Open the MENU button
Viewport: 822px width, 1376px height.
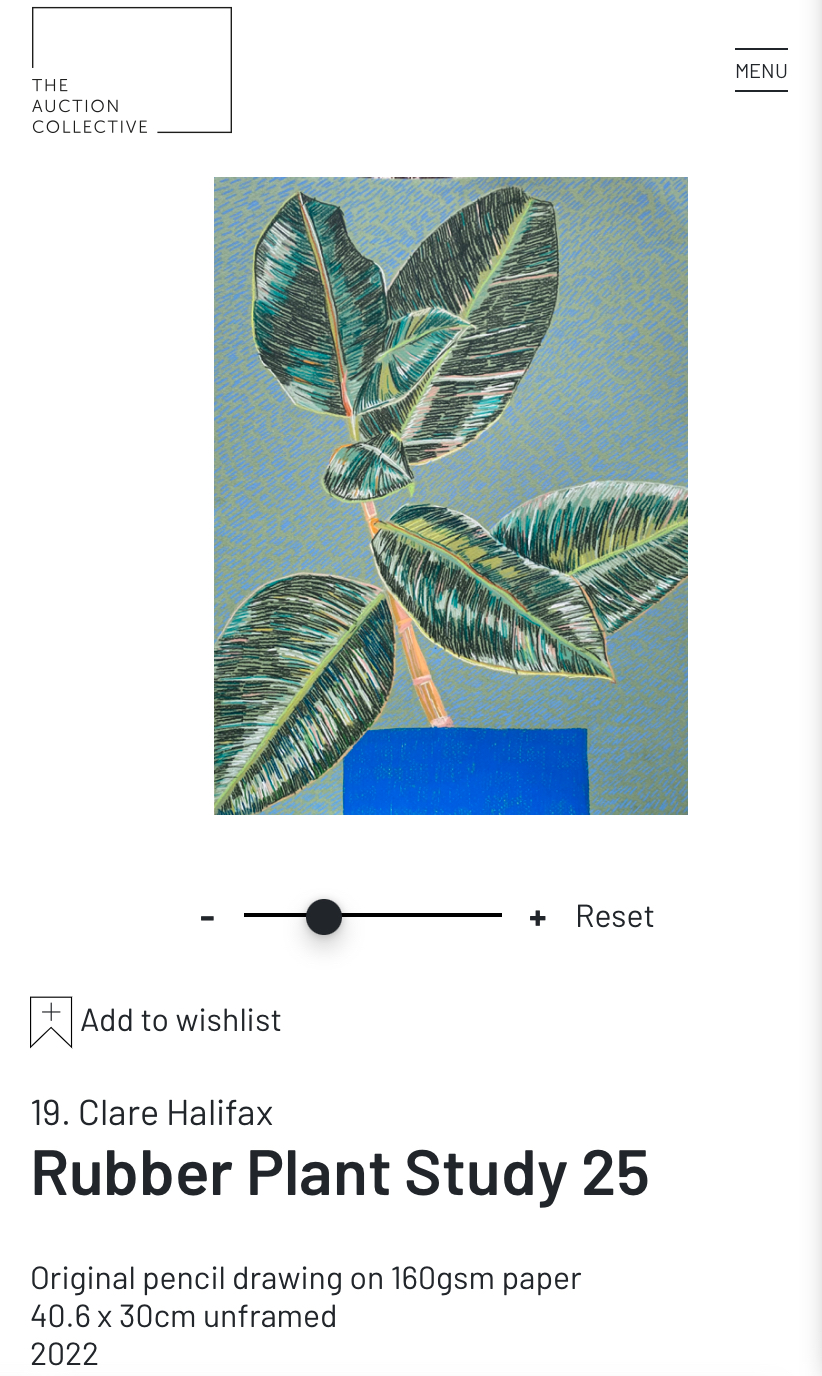coord(761,71)
